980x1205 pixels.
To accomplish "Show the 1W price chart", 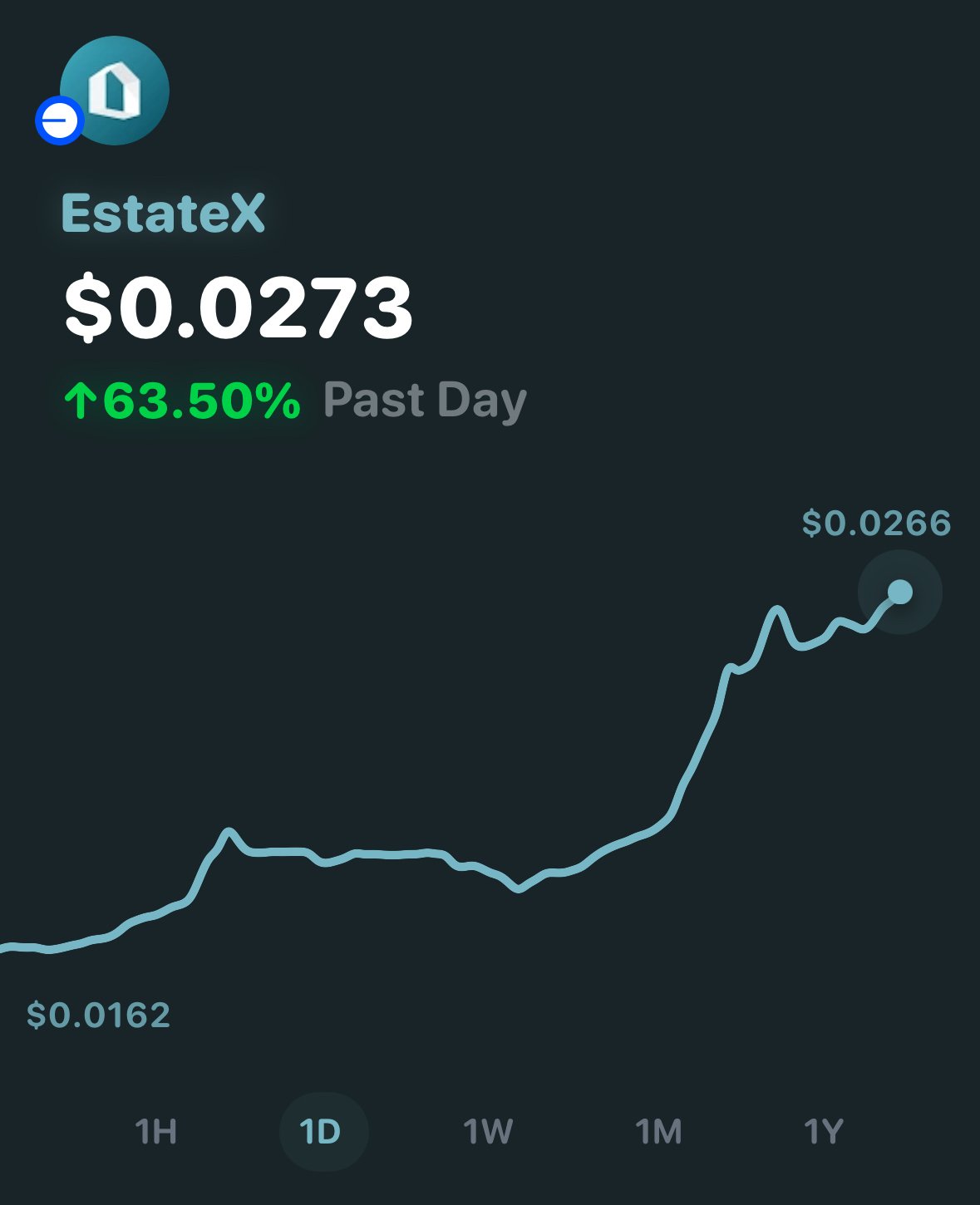I will pos(488,1132).
